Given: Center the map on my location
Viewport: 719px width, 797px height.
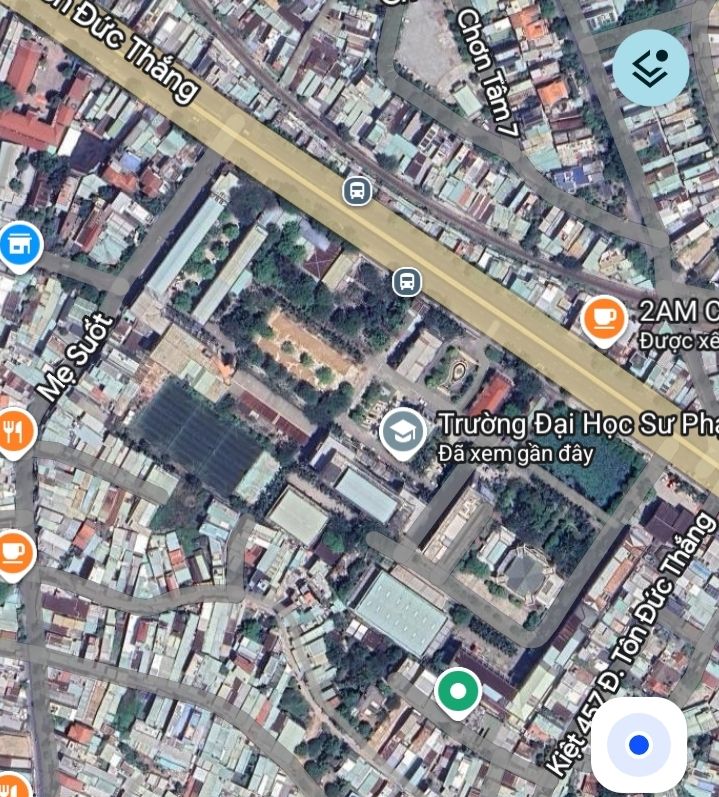Looking at the screenshot, I should coord(638,745).
